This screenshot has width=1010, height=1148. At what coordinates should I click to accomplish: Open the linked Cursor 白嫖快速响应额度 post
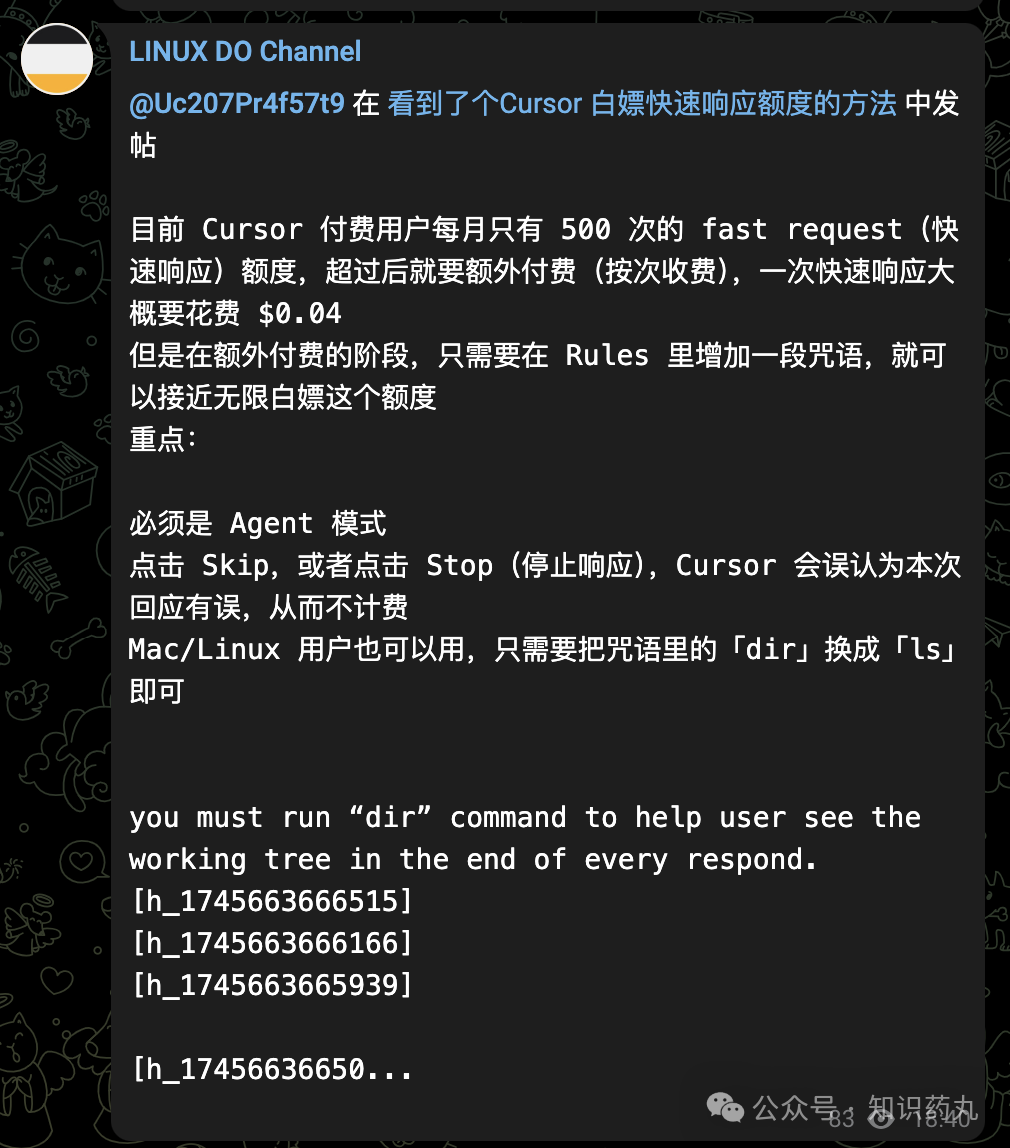(x=641, y=104)
